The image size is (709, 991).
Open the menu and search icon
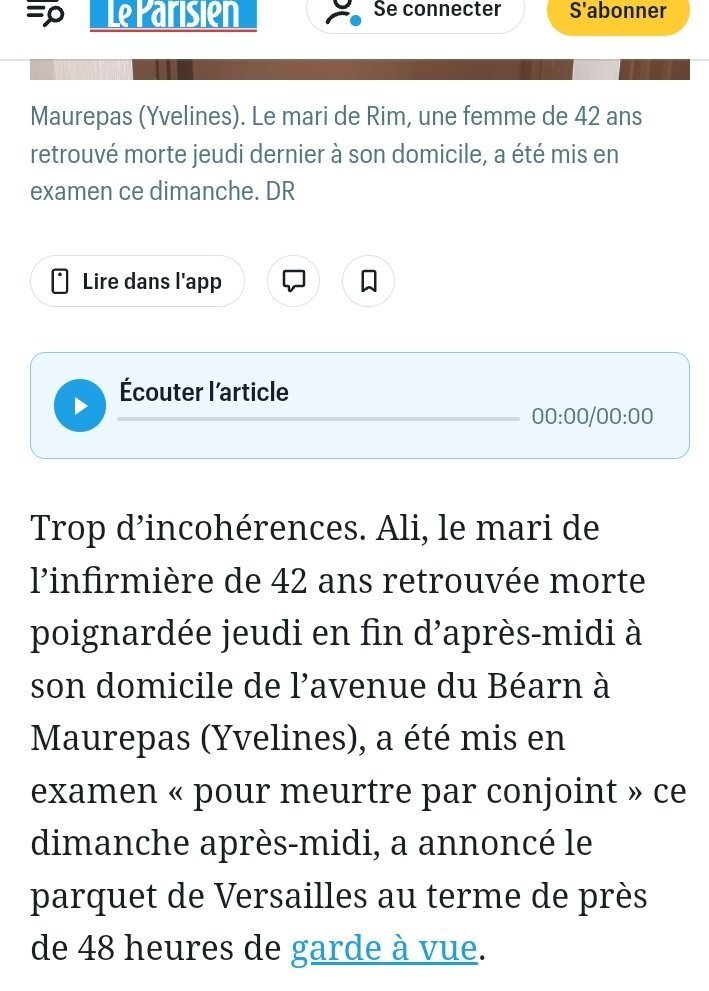[x=45, y=13]
